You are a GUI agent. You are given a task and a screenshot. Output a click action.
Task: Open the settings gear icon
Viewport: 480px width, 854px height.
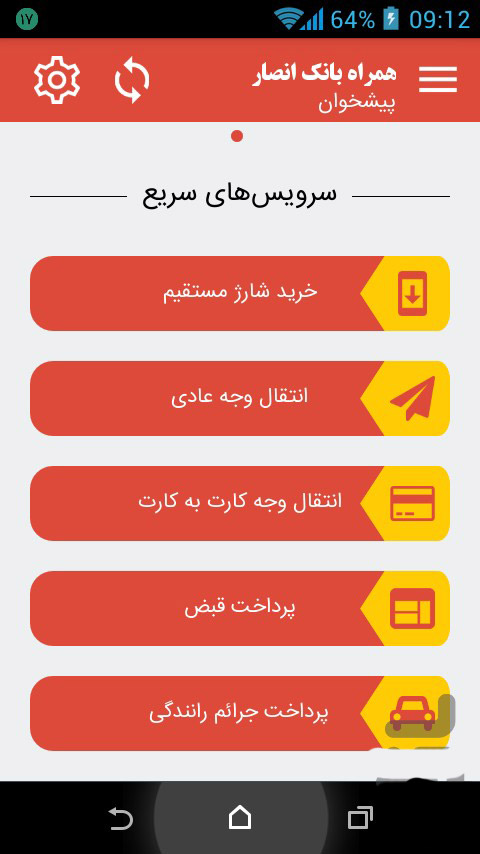(x=57, y=80)
